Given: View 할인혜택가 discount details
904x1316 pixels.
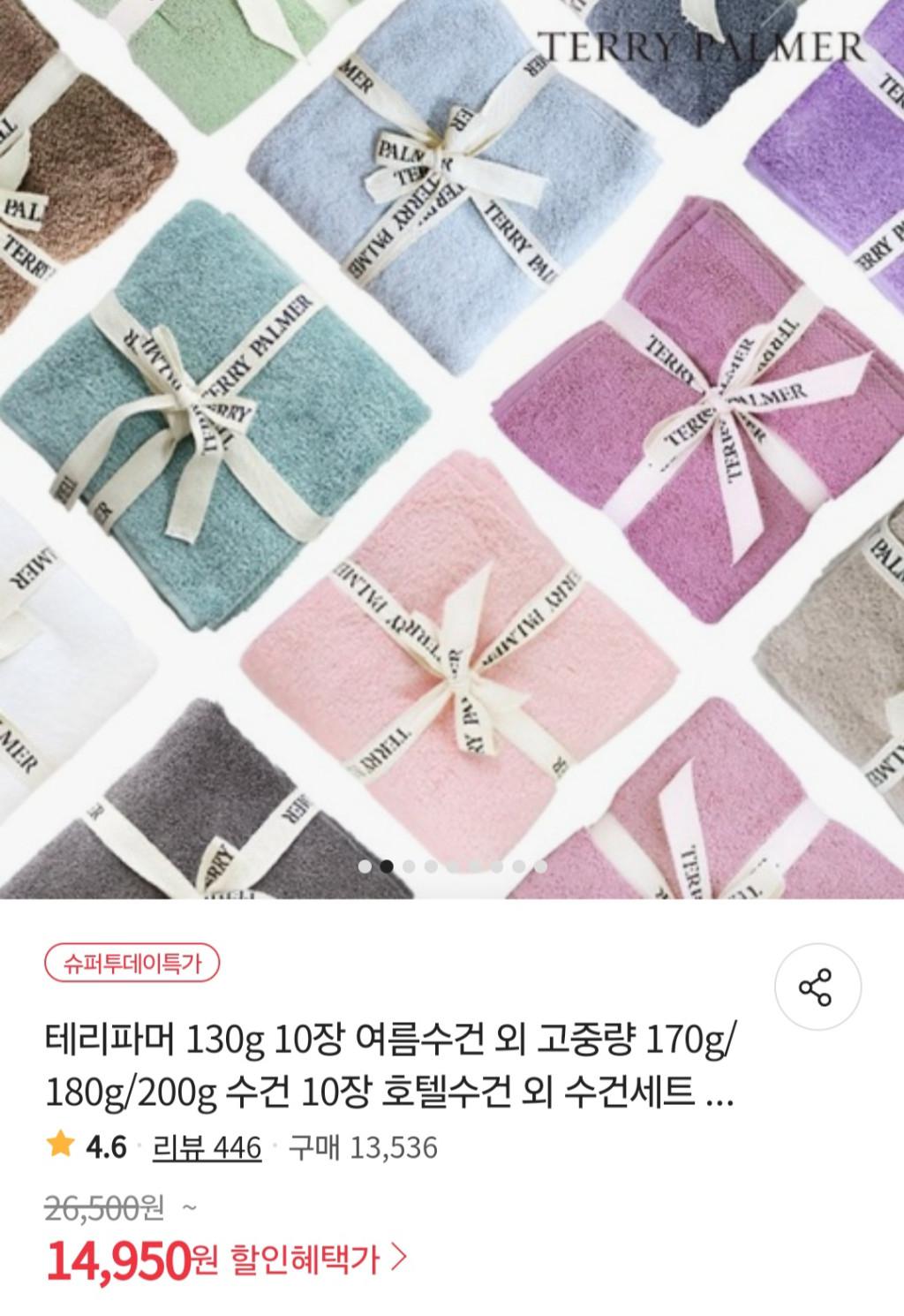Looking at the screenshot, I should point(319,1260).
